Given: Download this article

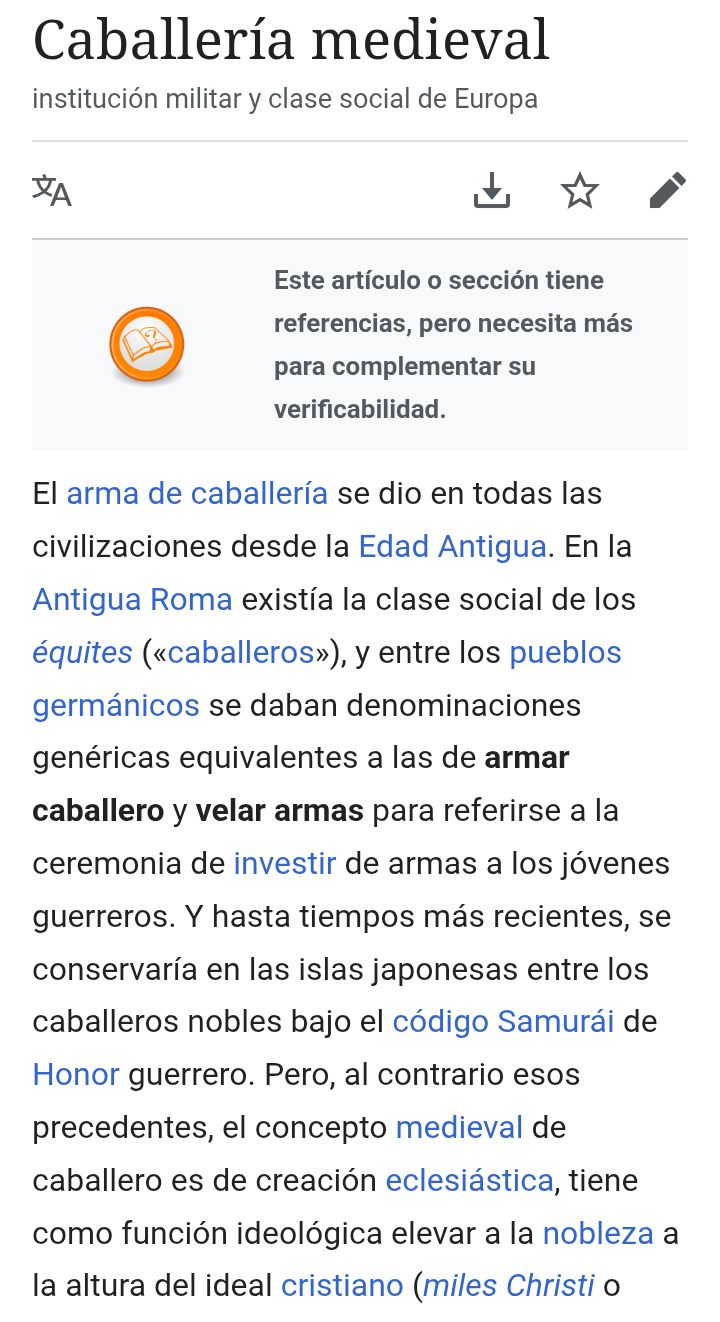Looking at the screenshot, I should (491, 190).
